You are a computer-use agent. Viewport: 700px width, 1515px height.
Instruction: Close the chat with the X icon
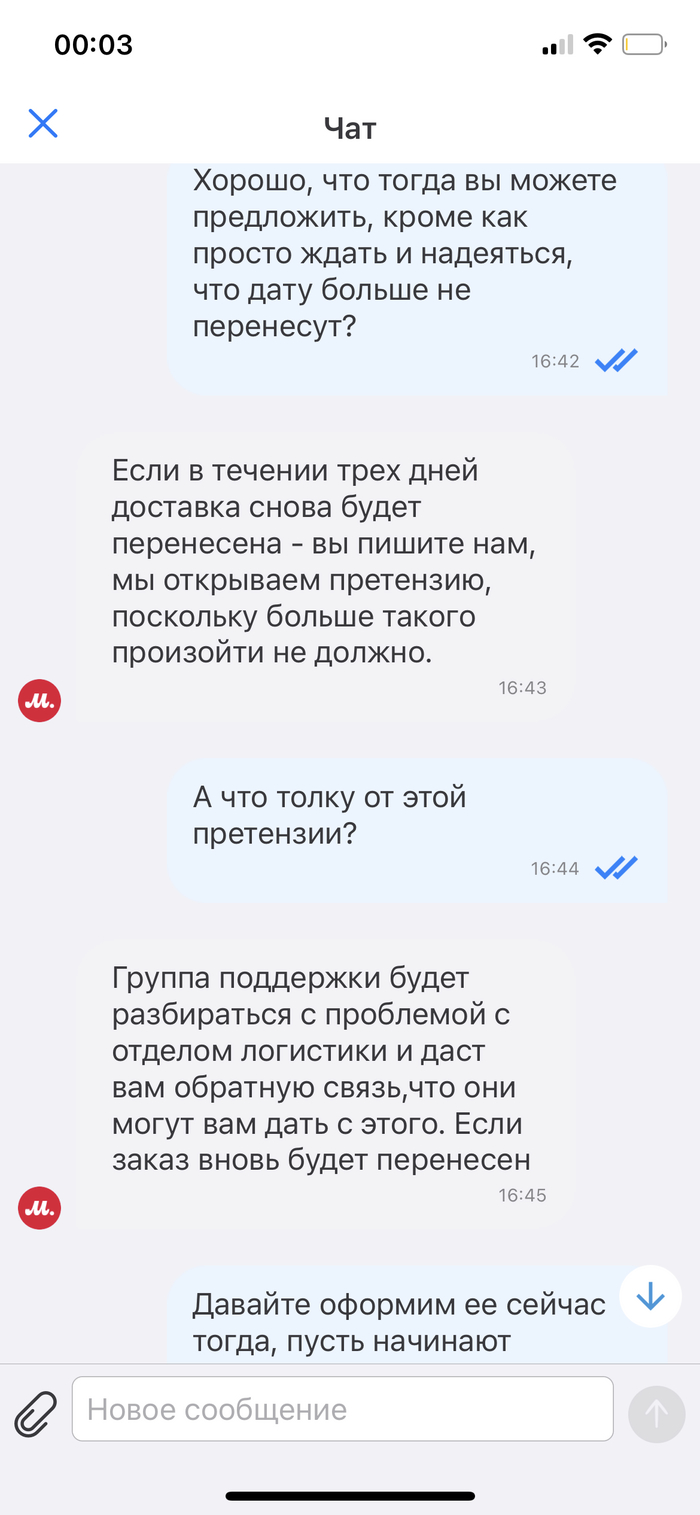(43, 123)
